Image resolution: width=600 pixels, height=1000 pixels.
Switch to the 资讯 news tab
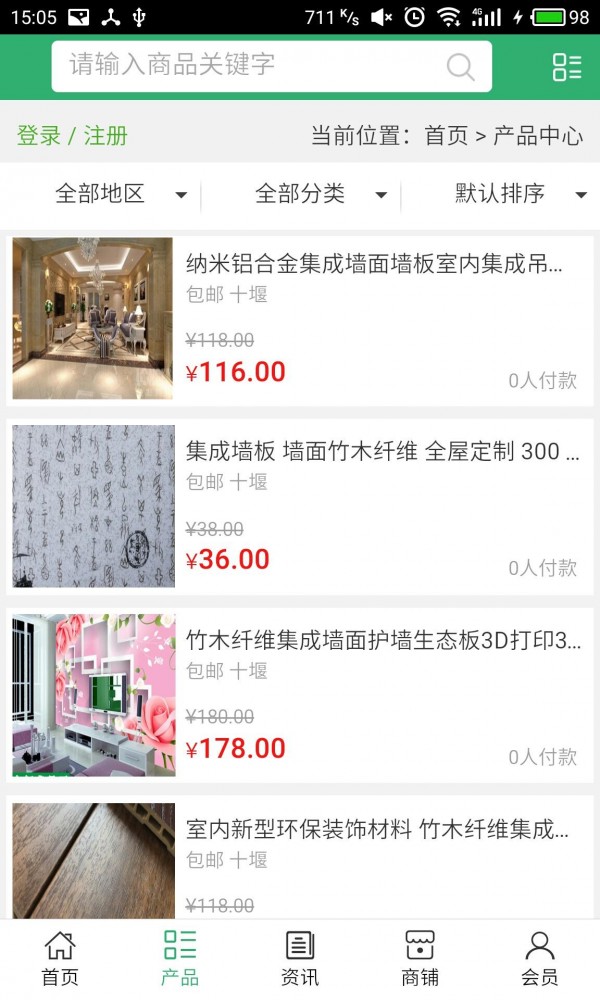(300, 959)
